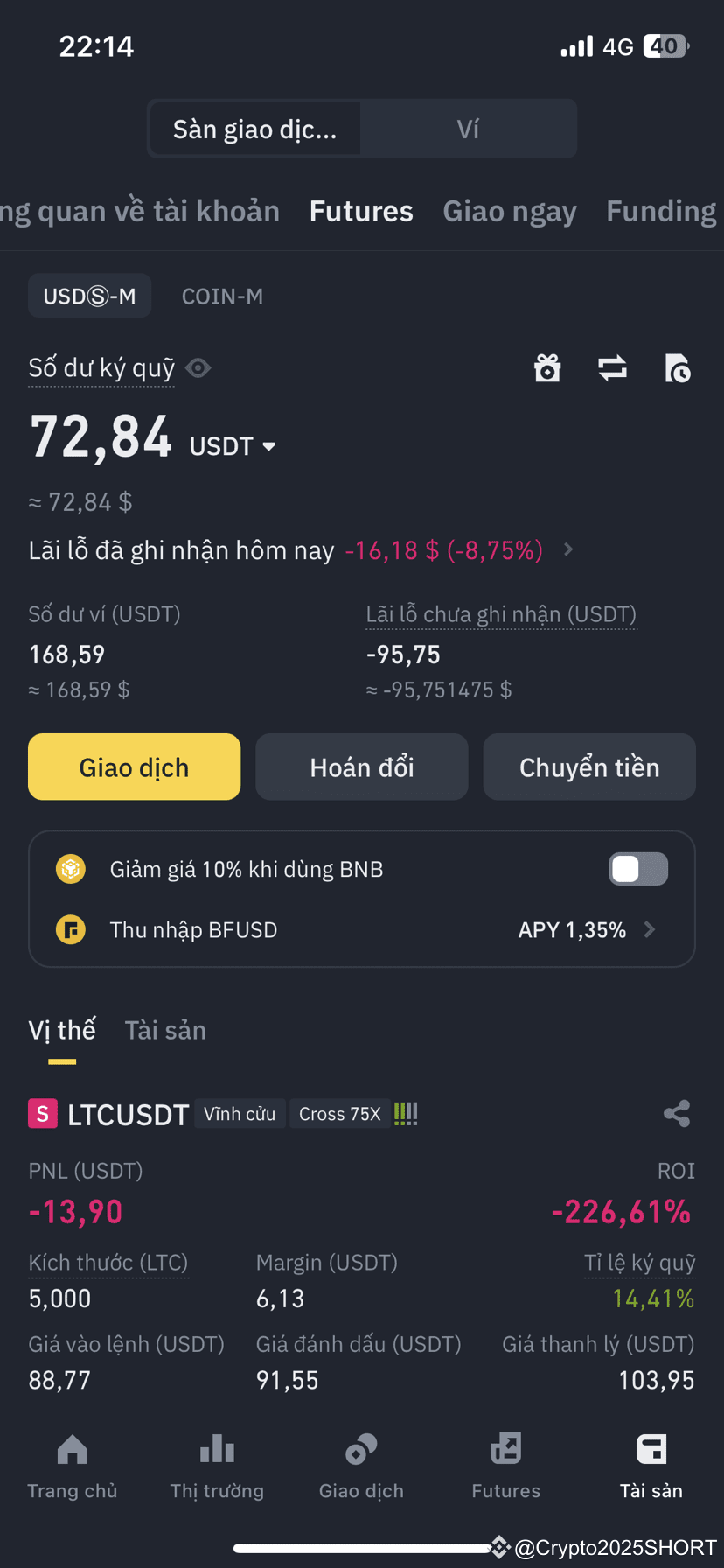The height and width of the screenshot is (1568, 724).
Task: Go to Trang chủ in bottom navigation
Action: tap(72, 1463)
